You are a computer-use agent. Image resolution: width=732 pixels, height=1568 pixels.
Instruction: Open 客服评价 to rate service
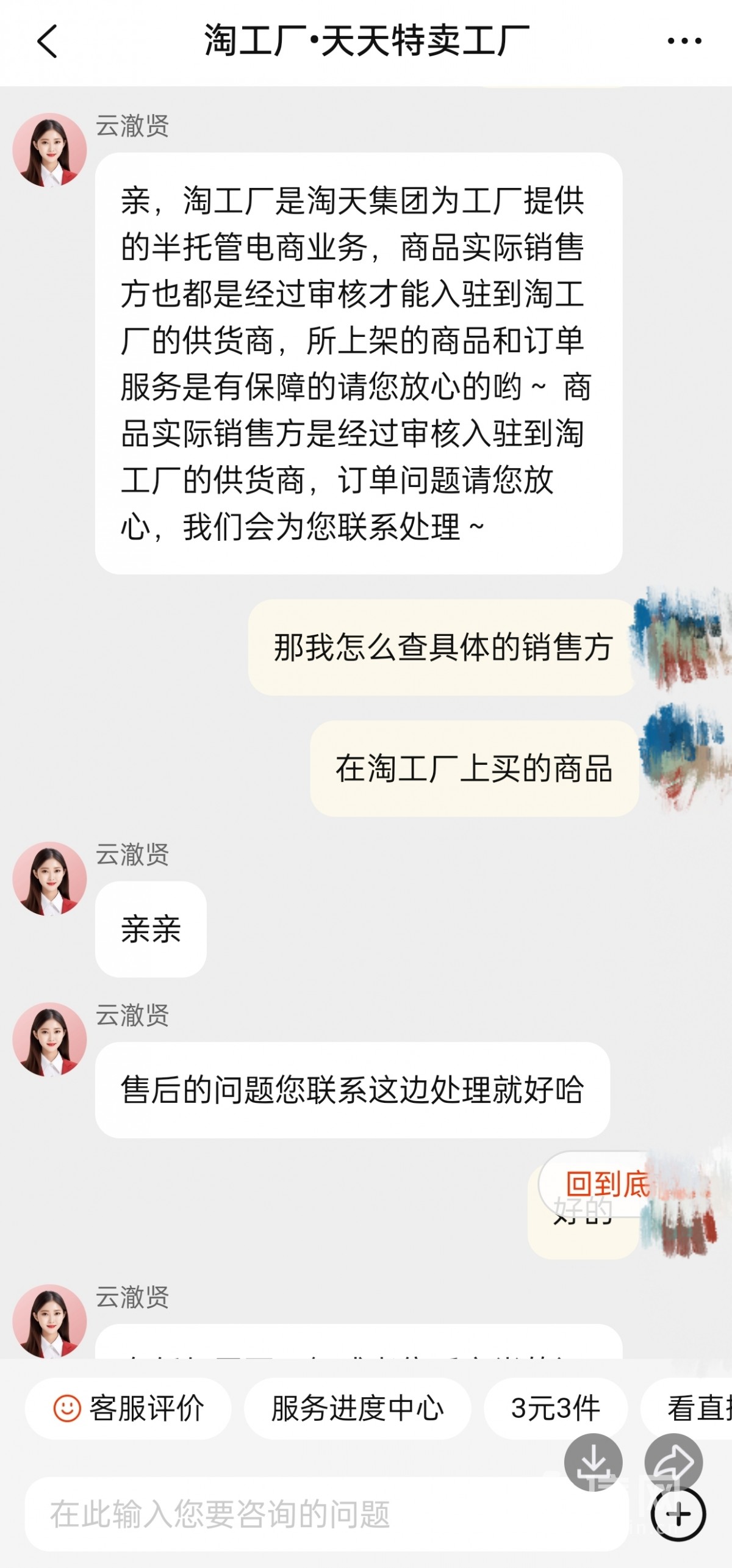tap(128, 1408)
